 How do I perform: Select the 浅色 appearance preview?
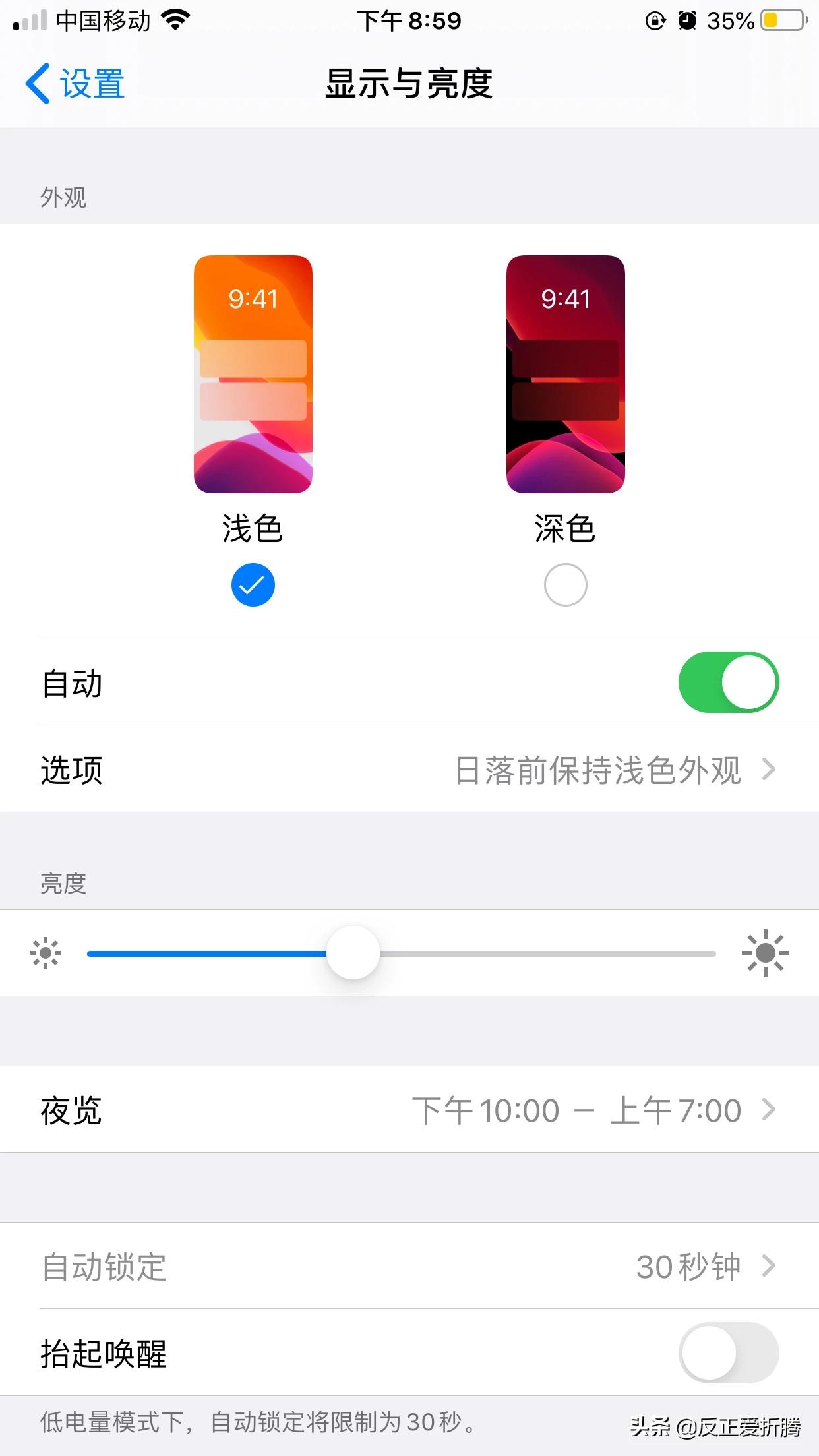click(253, 374)
